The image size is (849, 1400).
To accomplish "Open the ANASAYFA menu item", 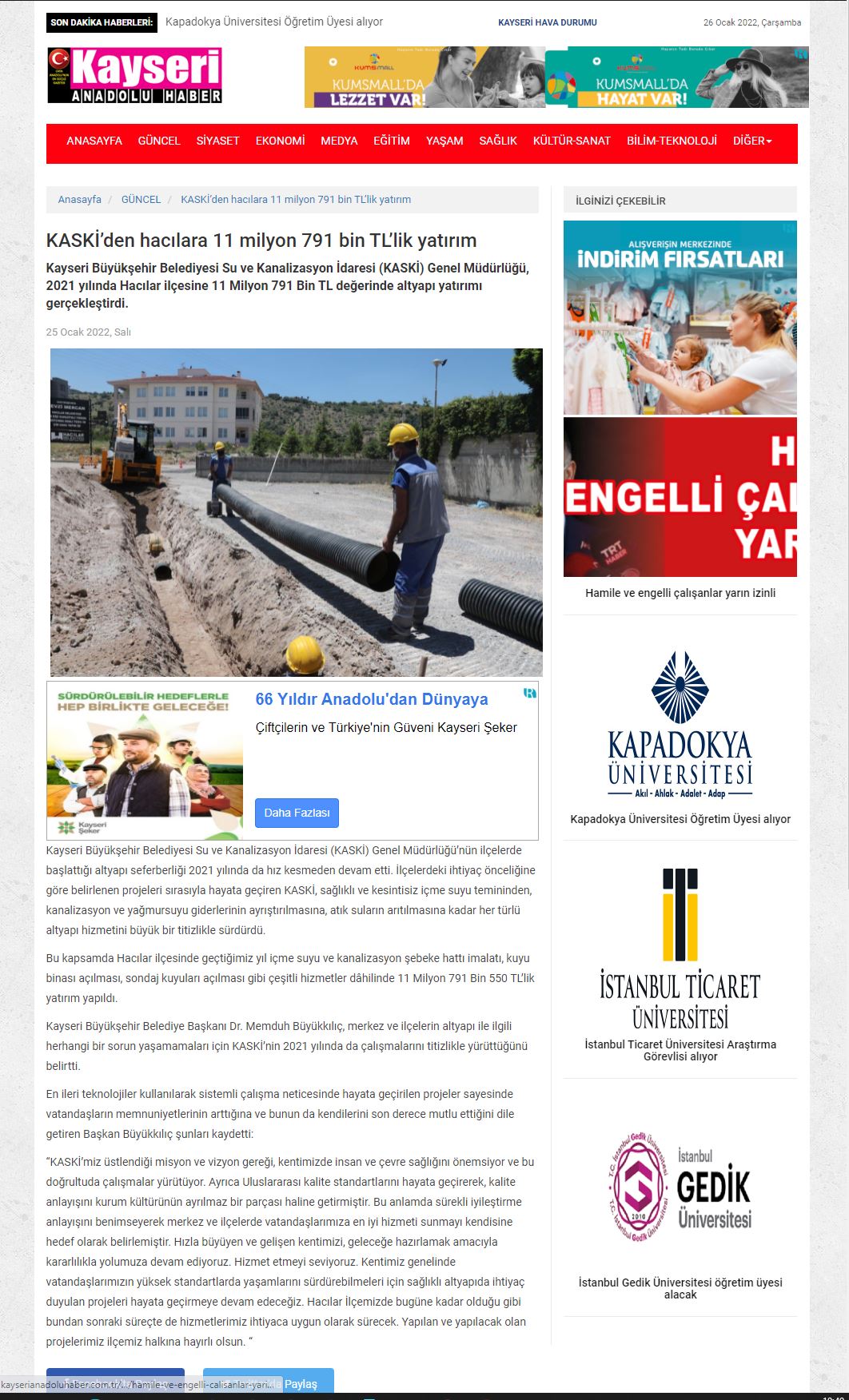I will (94, 141).
